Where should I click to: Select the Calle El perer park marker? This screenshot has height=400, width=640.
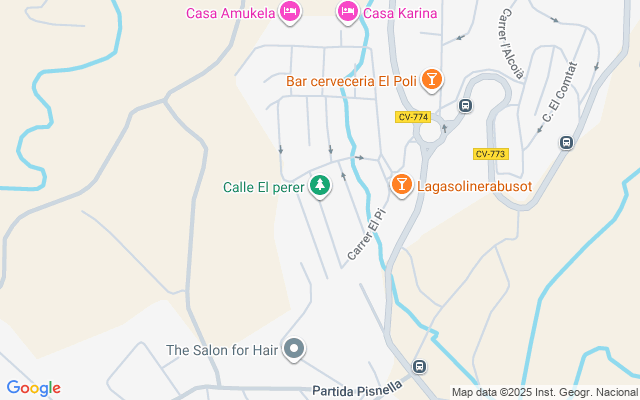pyautogui.click(x=319, y=185)
